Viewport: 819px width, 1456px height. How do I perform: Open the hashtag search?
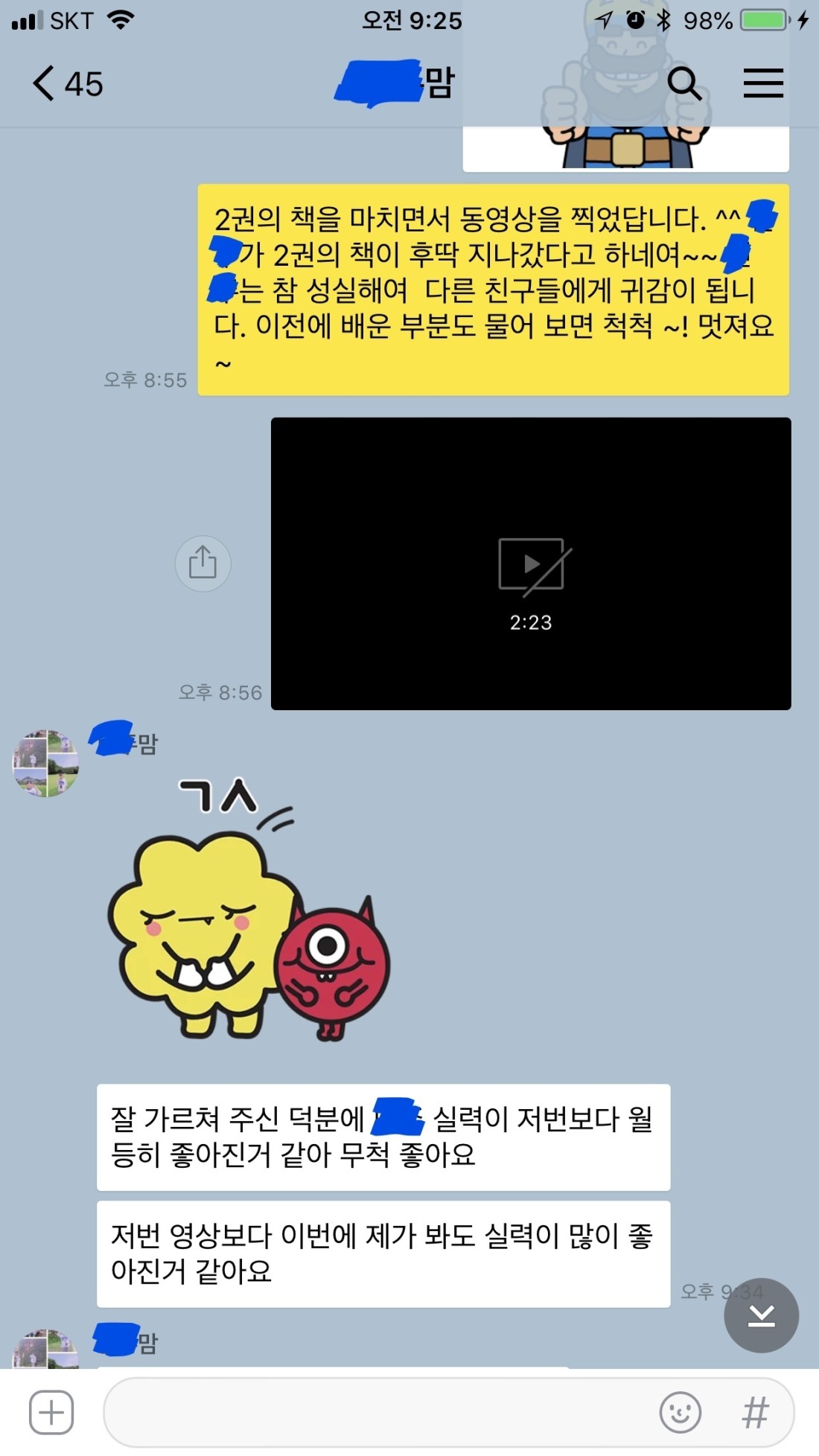(755, 1412)
